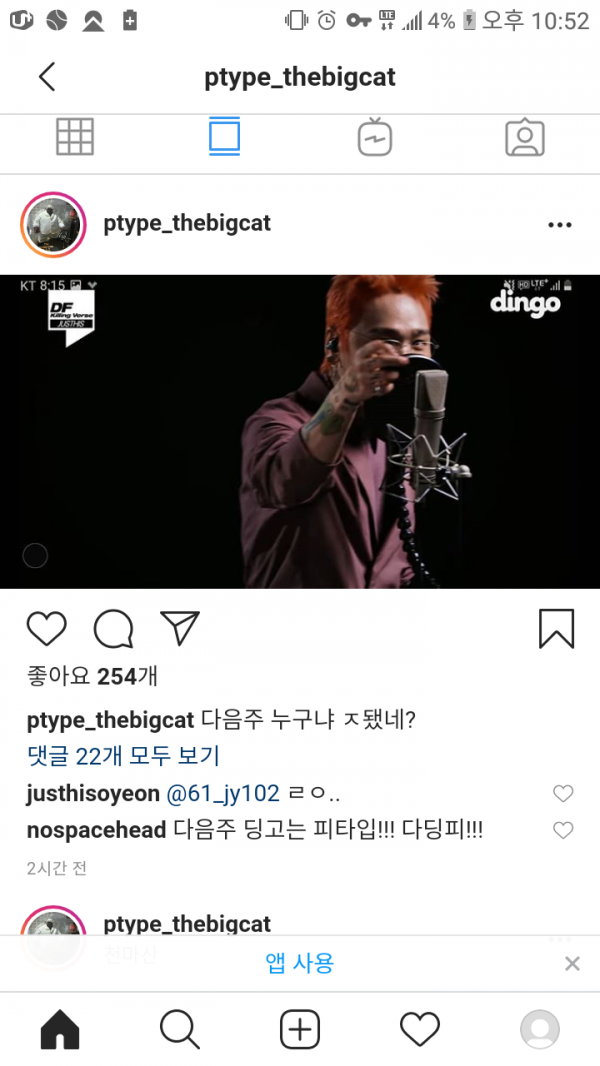This screenshot has width=600, height=1066.
Task: Dismiss the 앱 사용 banner
Action: click(x=572, y=963)
